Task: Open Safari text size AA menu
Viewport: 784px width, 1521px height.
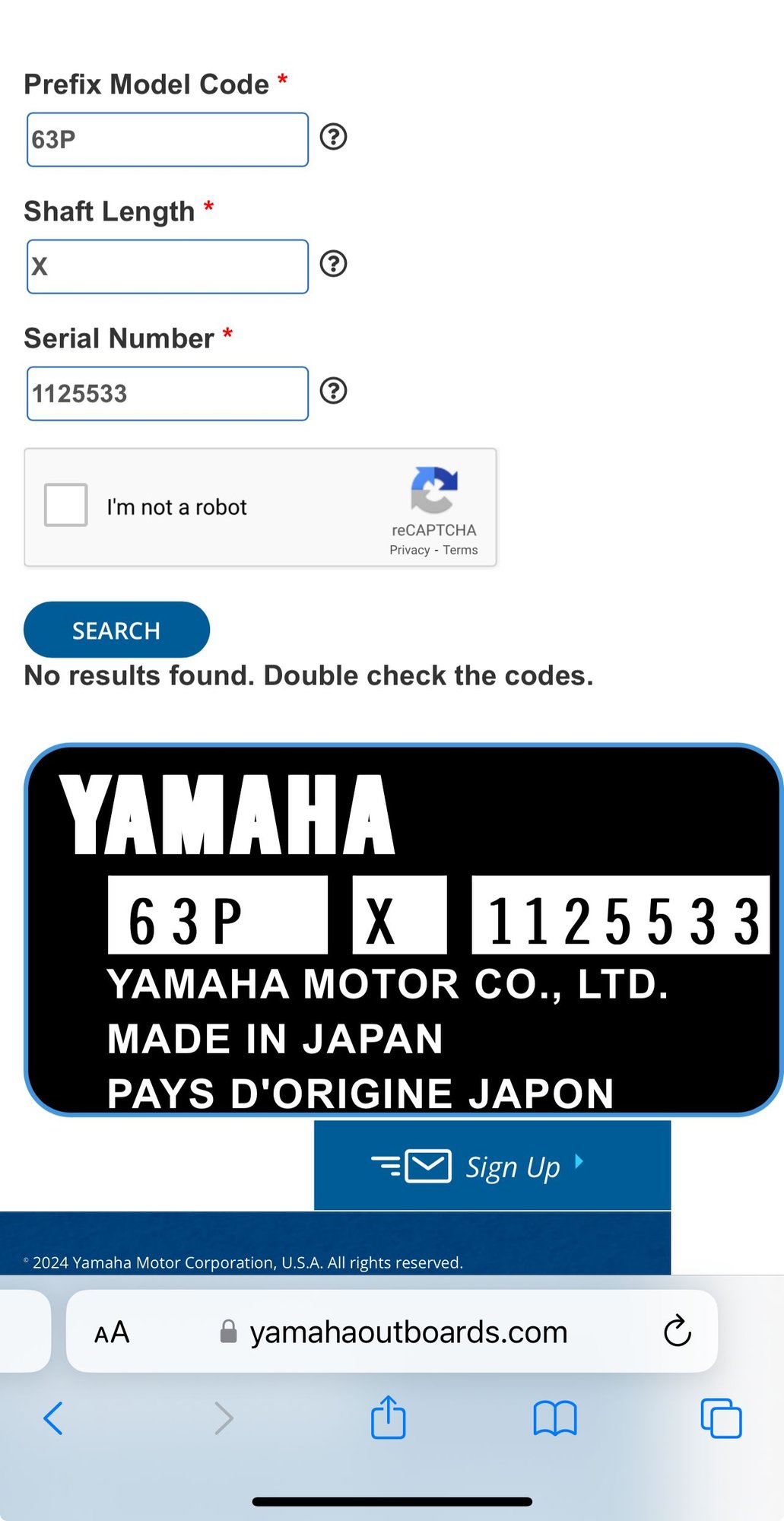Action: point(112,1332)
